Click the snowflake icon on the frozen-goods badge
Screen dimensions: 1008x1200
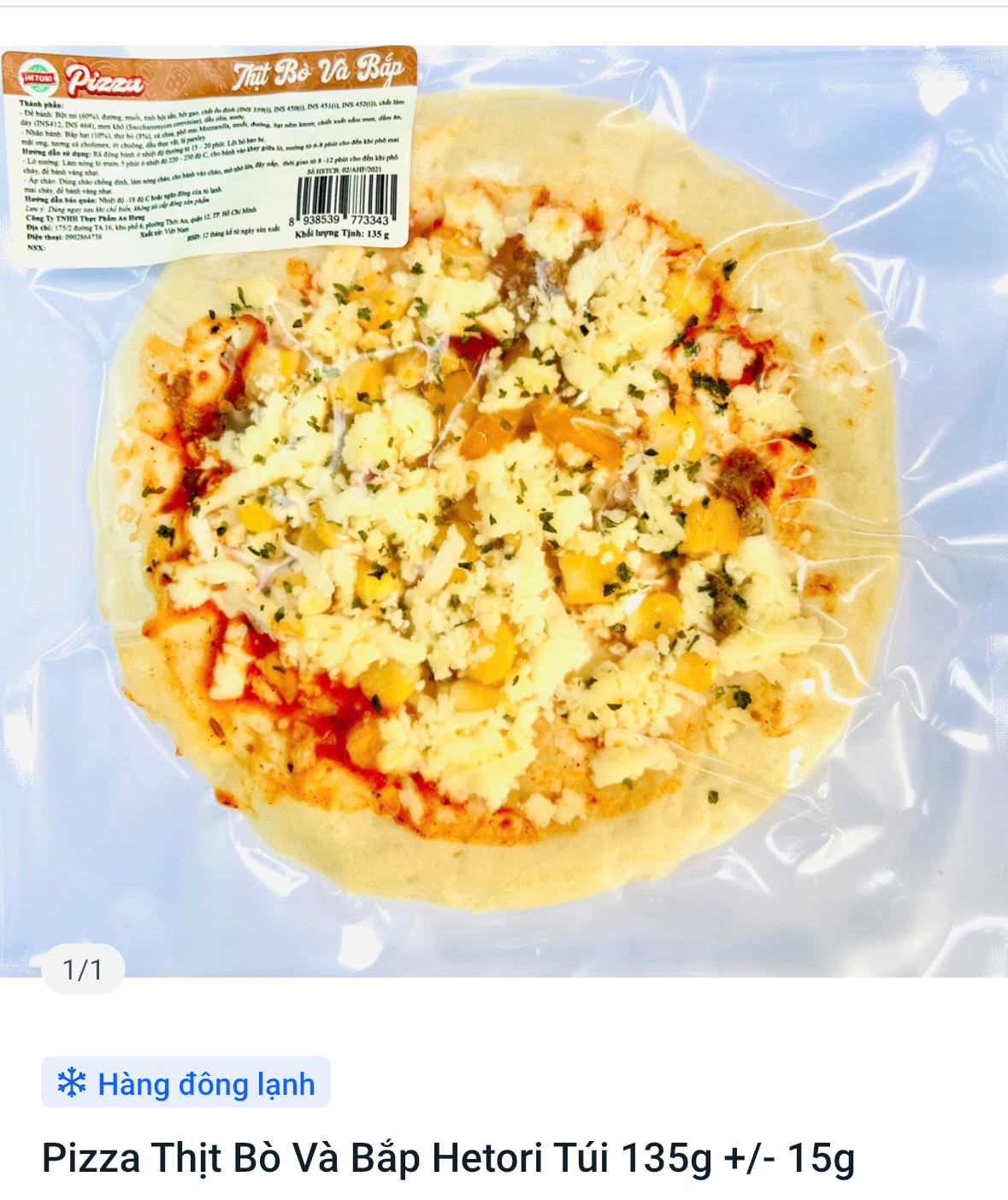point(73,1085)
